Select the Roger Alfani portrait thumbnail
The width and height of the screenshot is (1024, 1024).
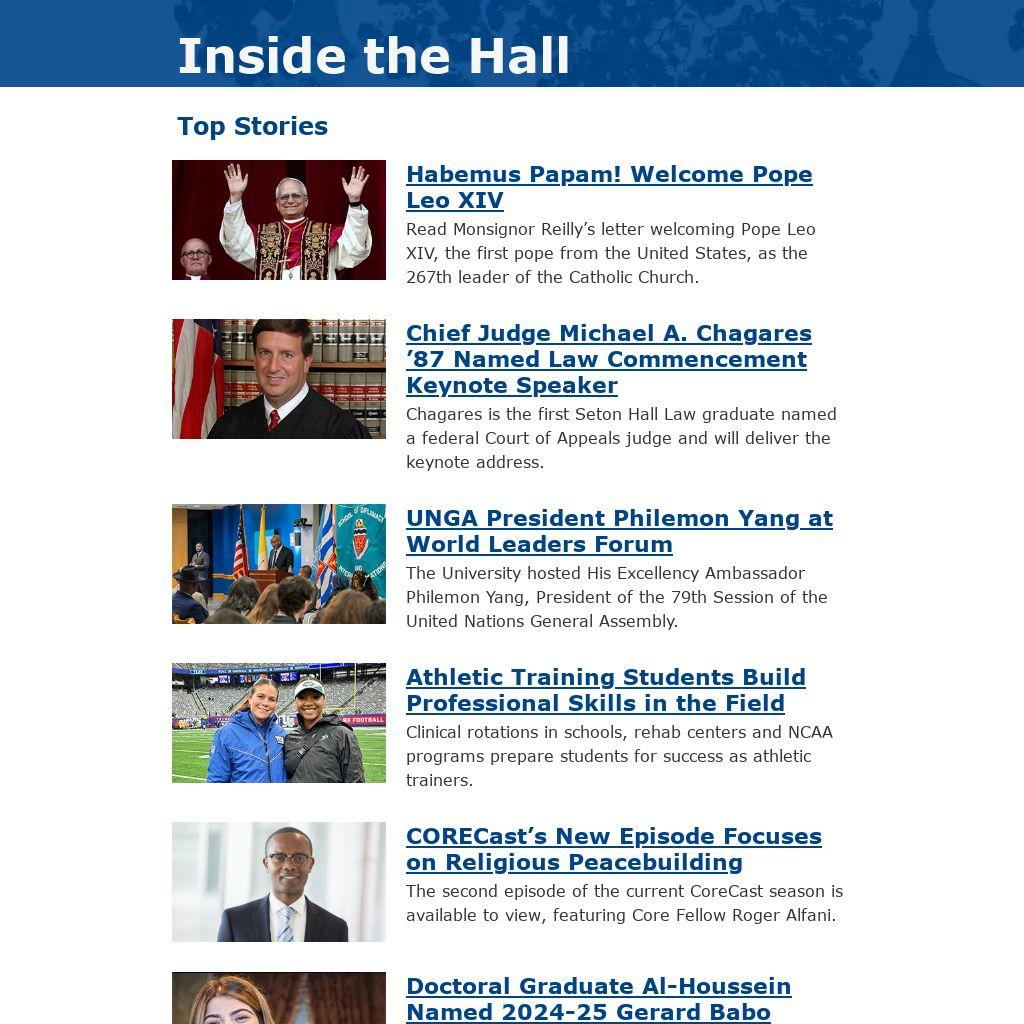point(278,882)
